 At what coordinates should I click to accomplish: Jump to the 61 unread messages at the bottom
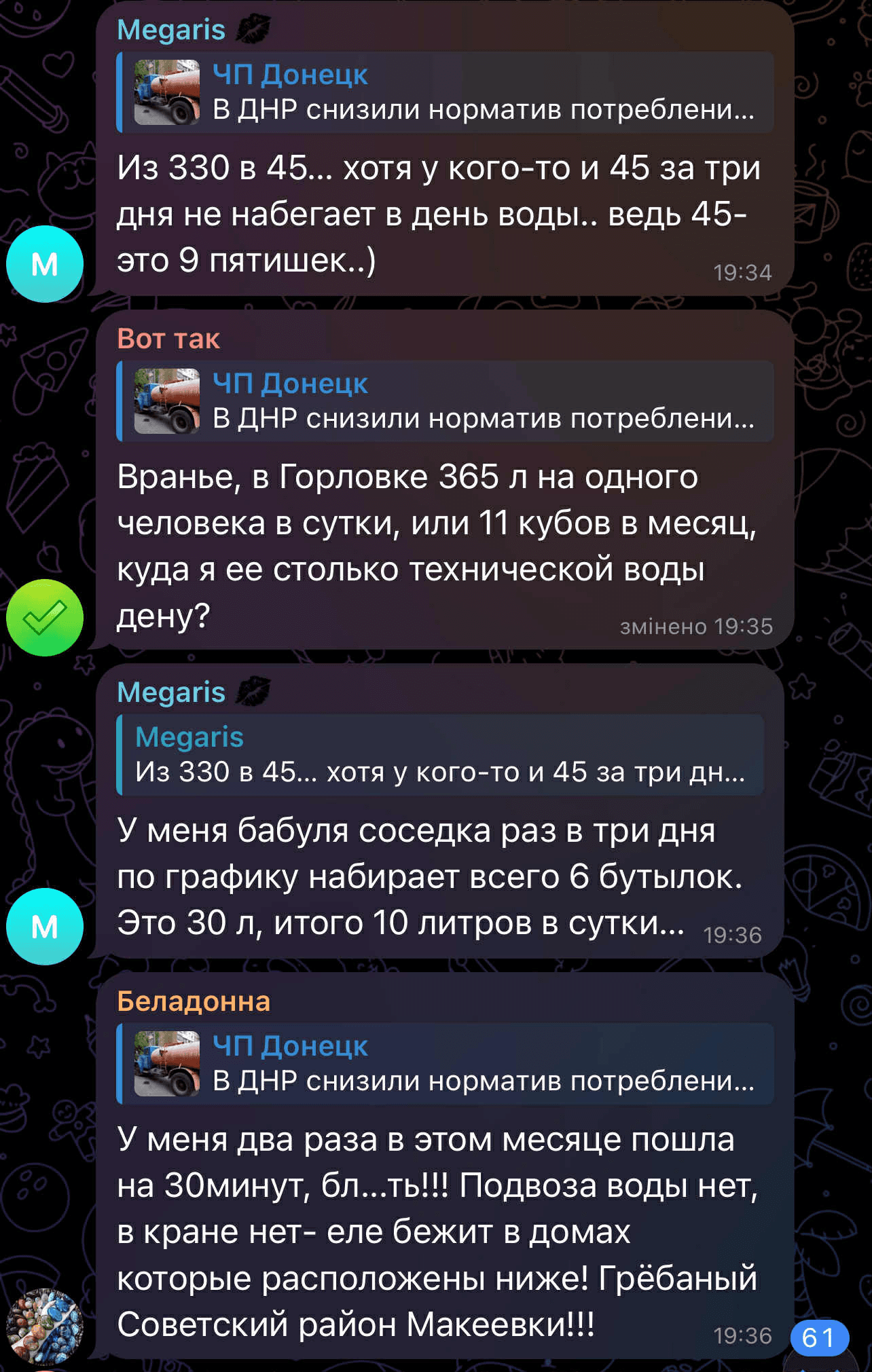point(819,1338)
